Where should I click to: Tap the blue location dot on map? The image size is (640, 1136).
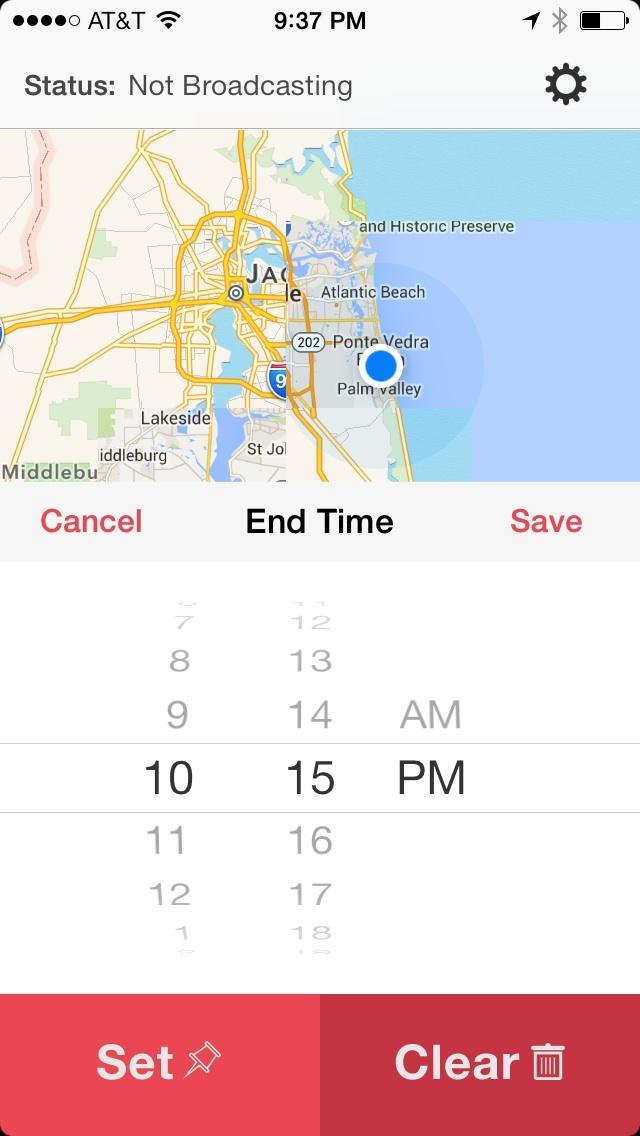pyautogui.click(x=381, y=366)
